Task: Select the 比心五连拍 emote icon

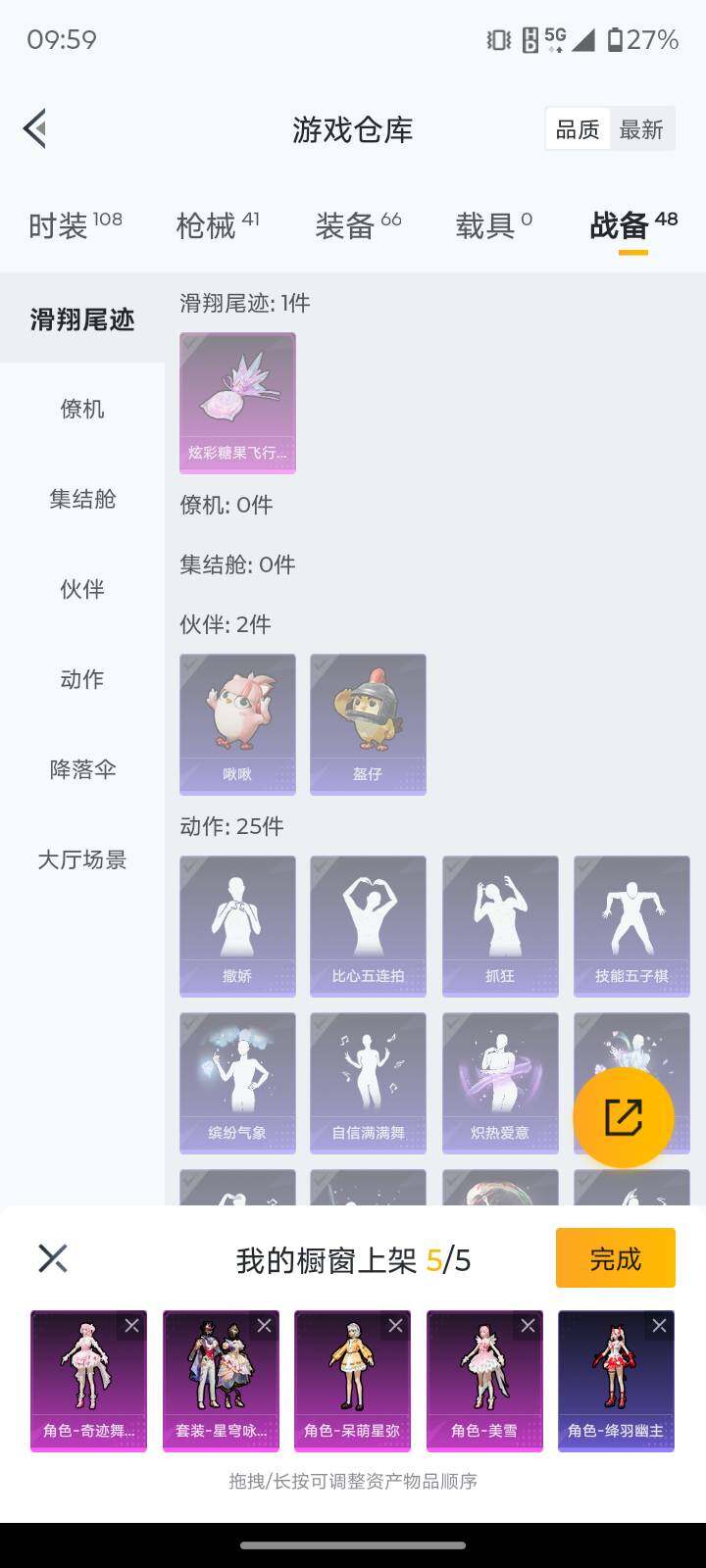Action: click(369, 924)
